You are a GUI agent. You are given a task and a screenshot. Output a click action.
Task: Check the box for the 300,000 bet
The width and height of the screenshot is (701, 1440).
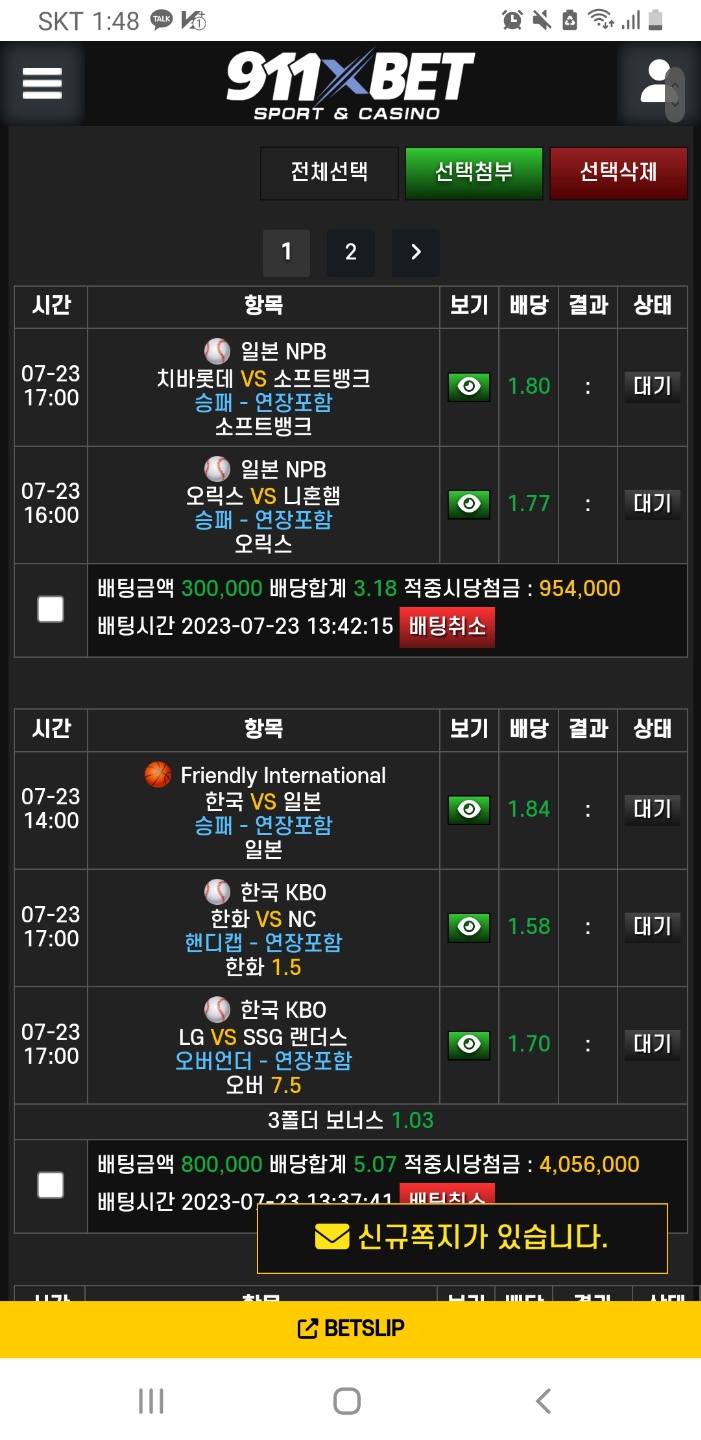50,609
